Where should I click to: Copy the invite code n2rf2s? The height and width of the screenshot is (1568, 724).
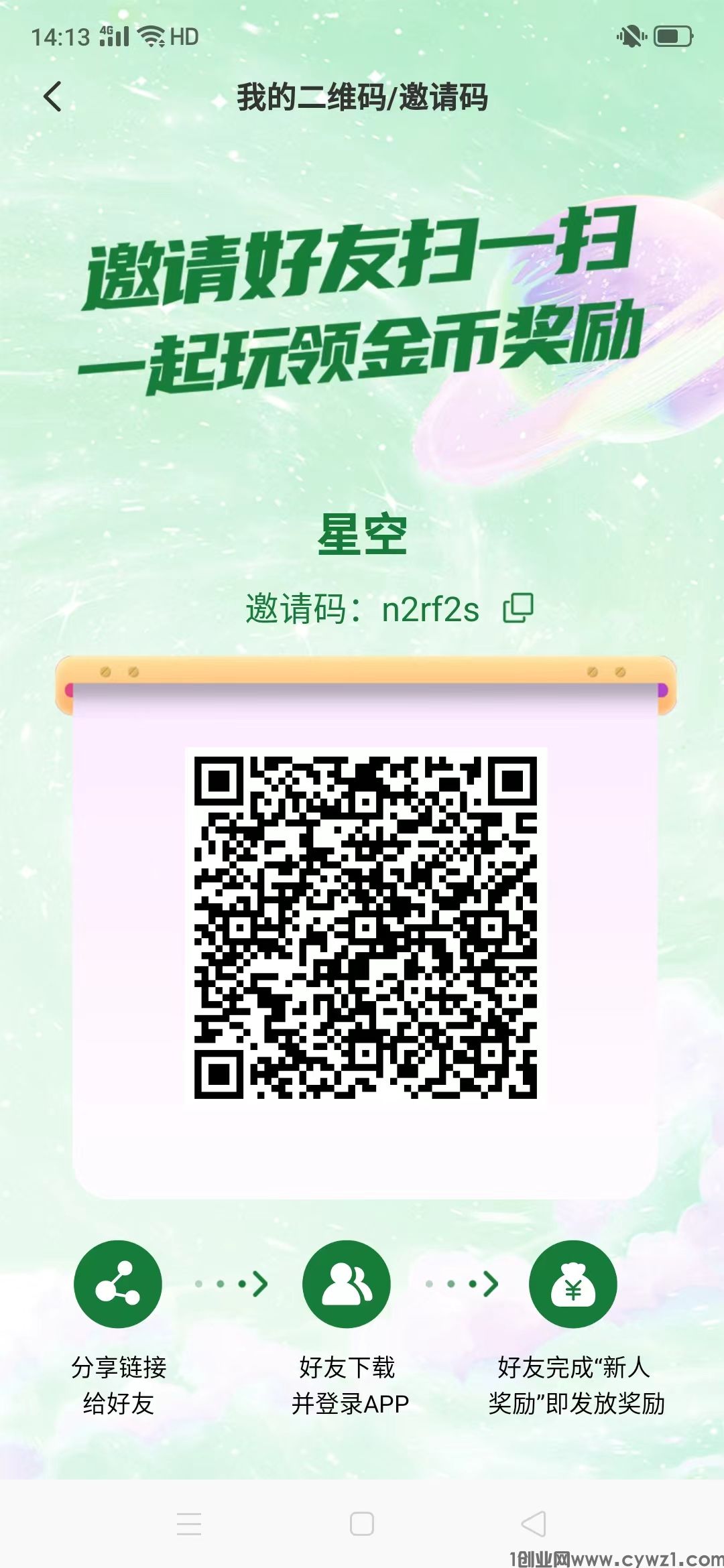(x=518, y=608)
